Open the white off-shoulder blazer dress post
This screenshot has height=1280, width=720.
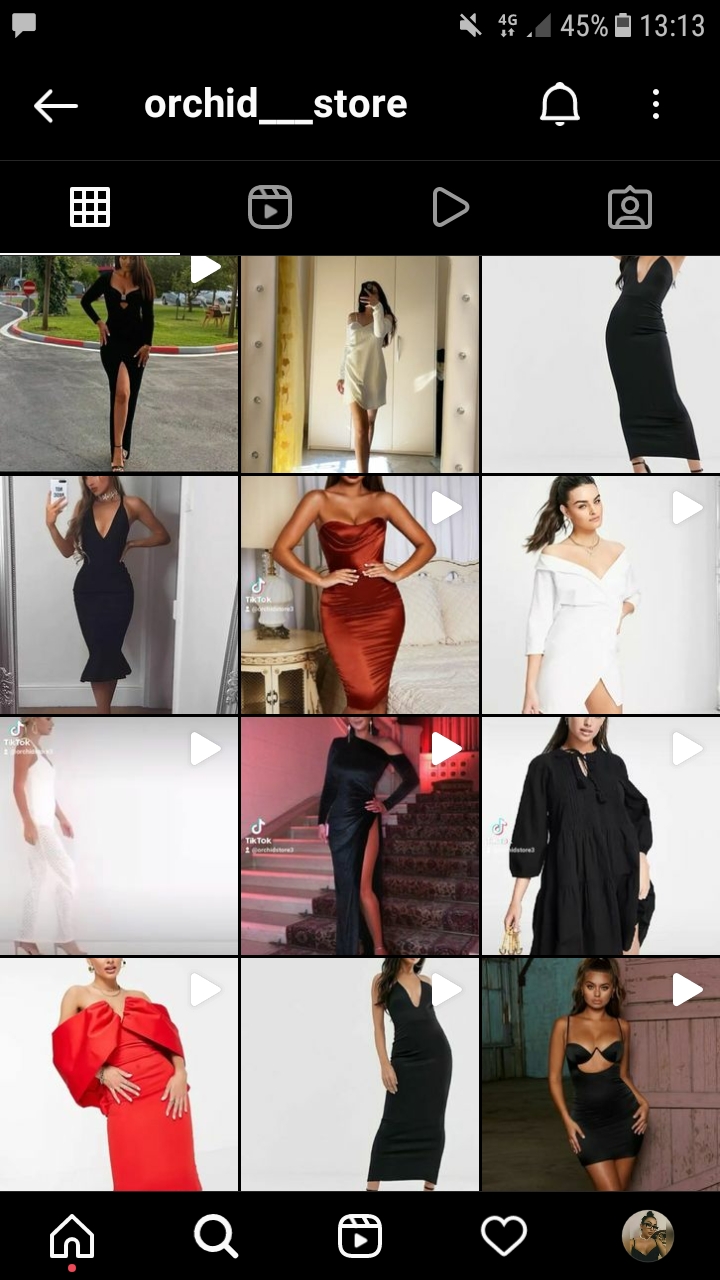(x=600, y=595)
